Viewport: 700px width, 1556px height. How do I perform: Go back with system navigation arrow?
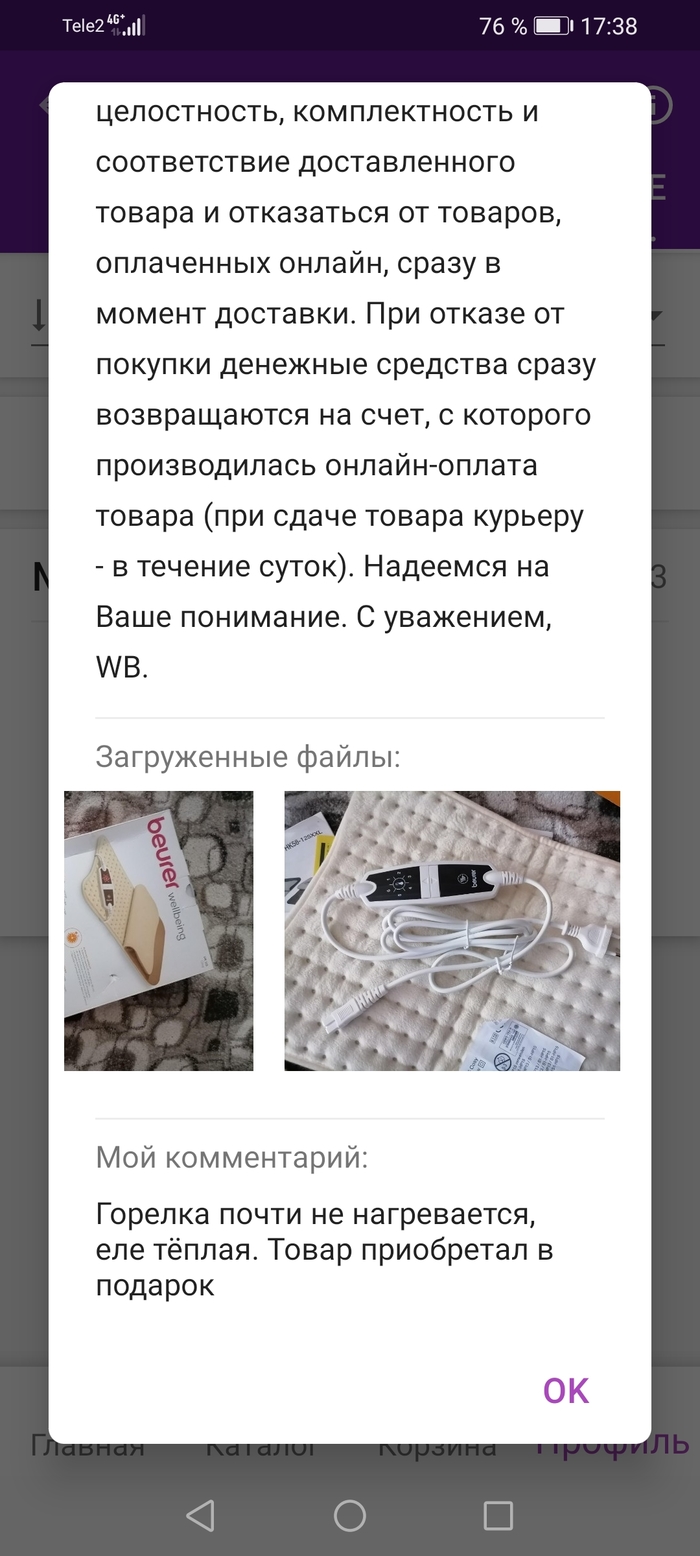[201, 1516]
